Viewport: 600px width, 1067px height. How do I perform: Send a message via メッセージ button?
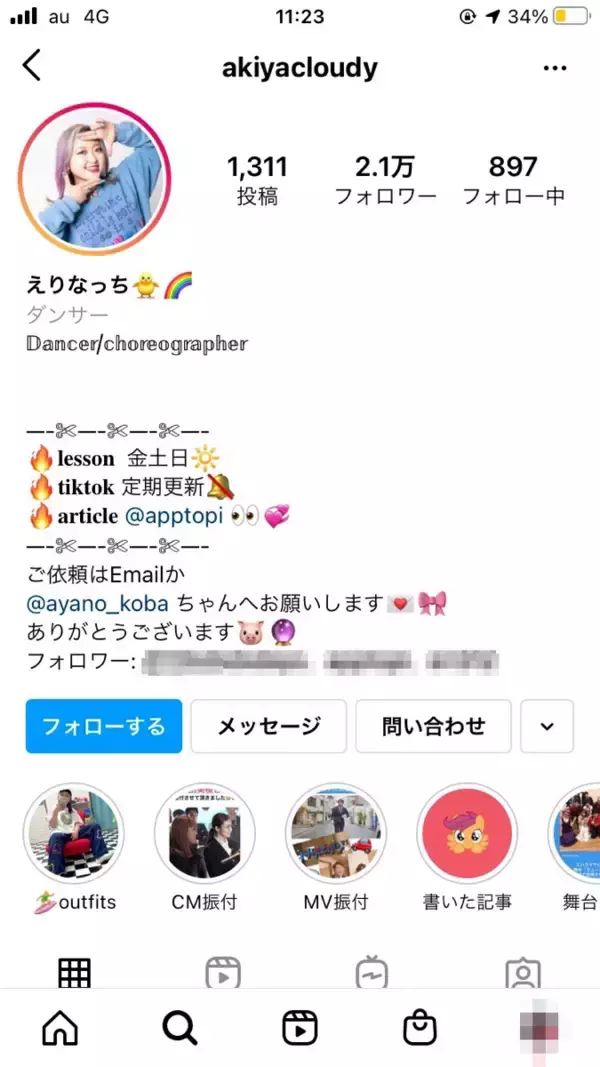[268, 726]
